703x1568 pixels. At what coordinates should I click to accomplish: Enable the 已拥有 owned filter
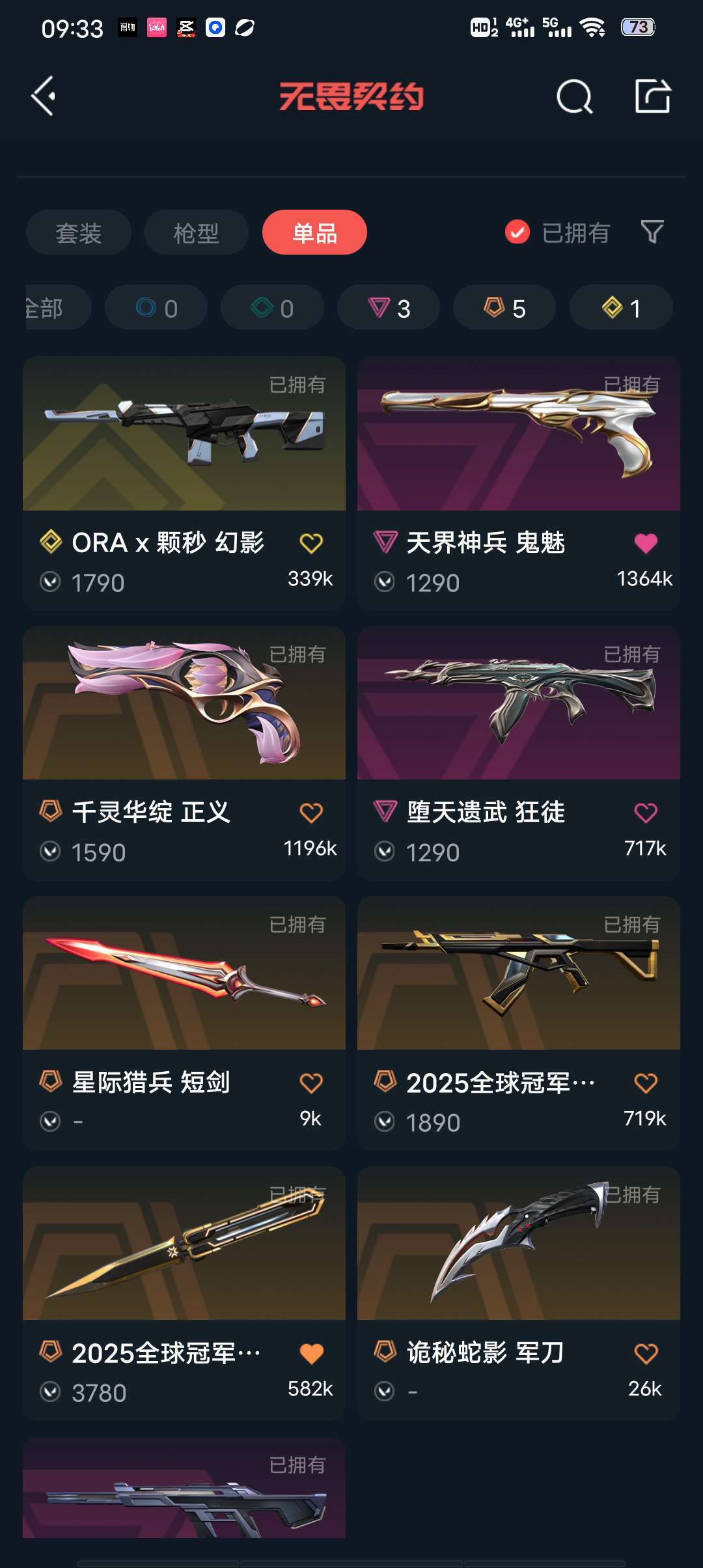click(x=516, y=231)
